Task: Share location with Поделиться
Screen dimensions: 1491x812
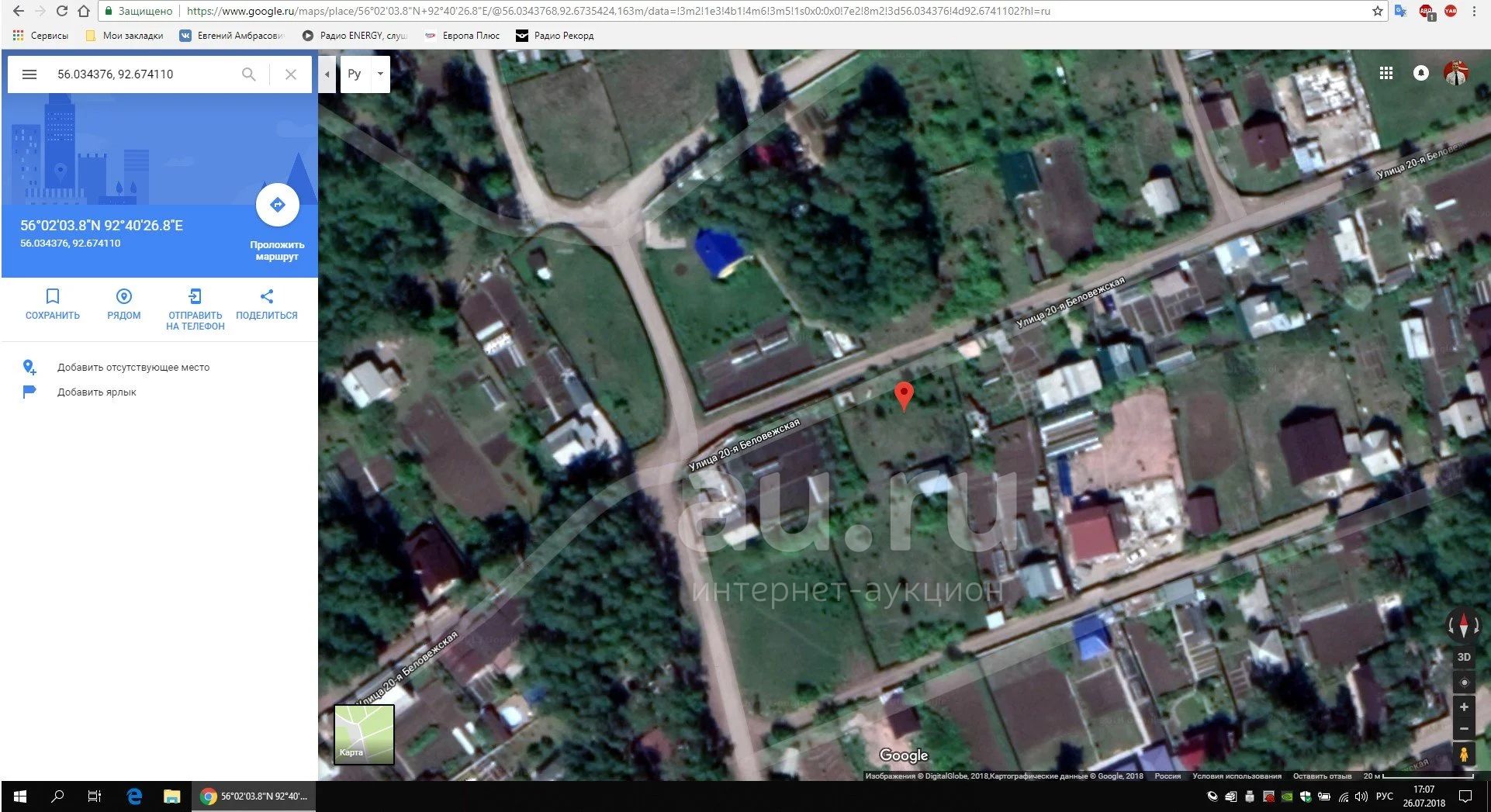Action: point(267,304)
